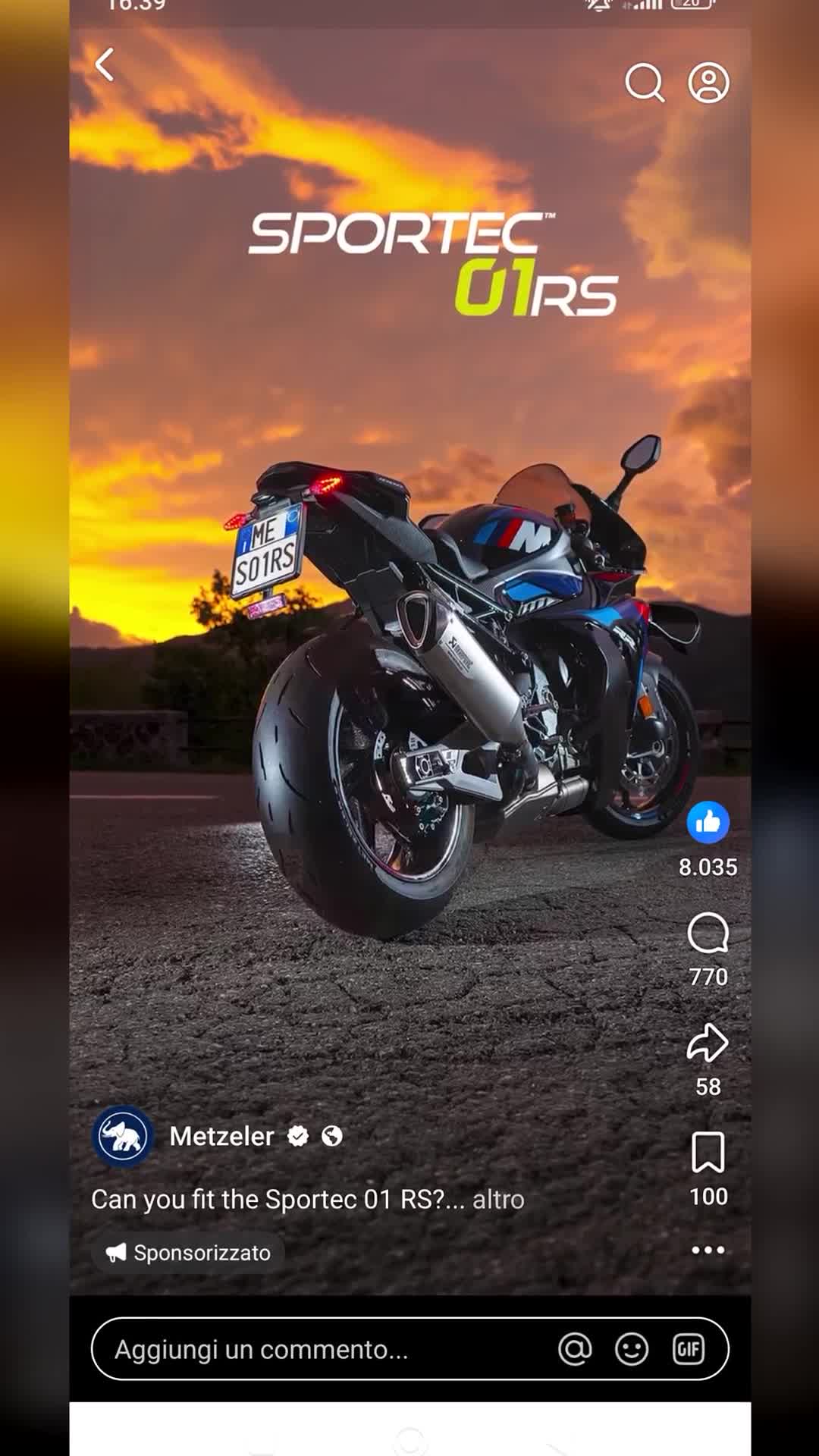
Task: Open the comments bubble icon
Action: 708,933
